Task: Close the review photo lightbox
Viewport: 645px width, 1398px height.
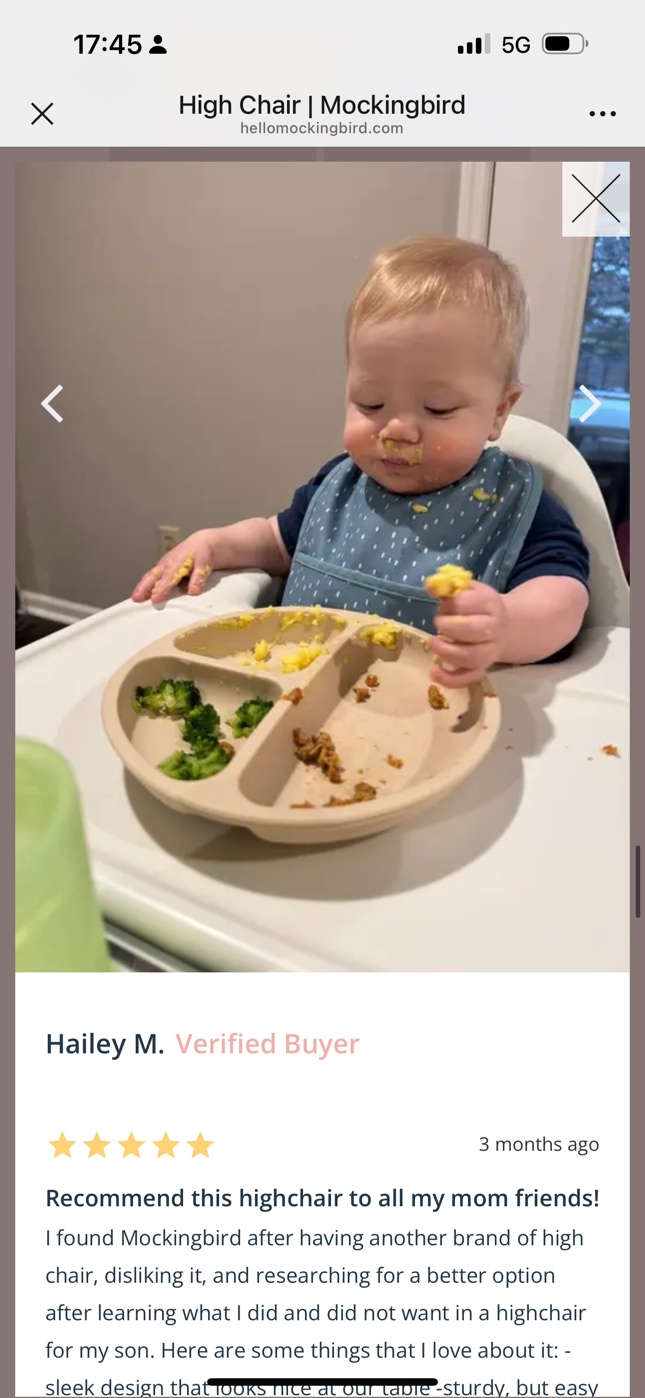Action: click(595, 199)
